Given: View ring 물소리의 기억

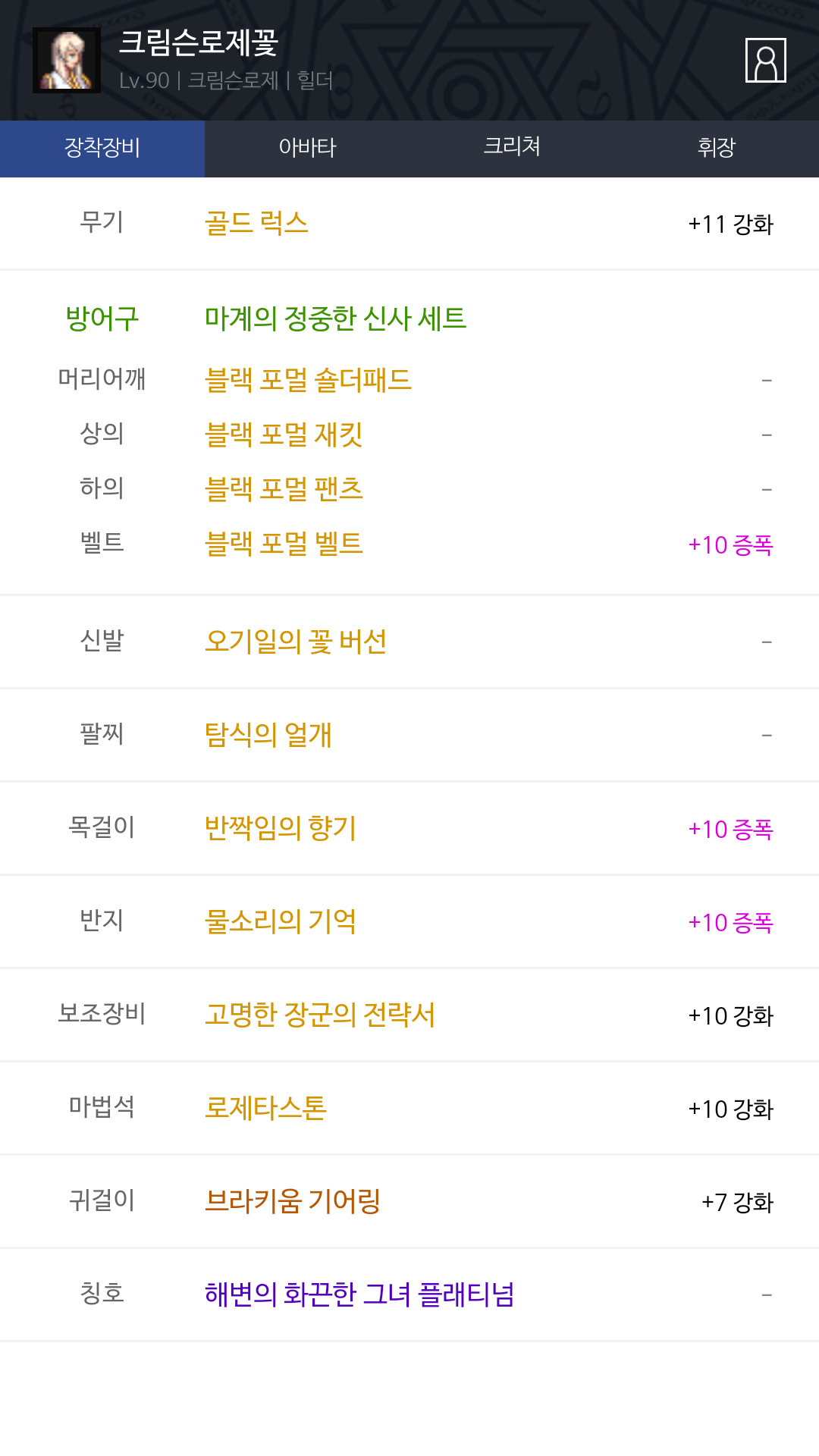Looking at the screenshot, I should pyautogui.click(x=281, y=921).
